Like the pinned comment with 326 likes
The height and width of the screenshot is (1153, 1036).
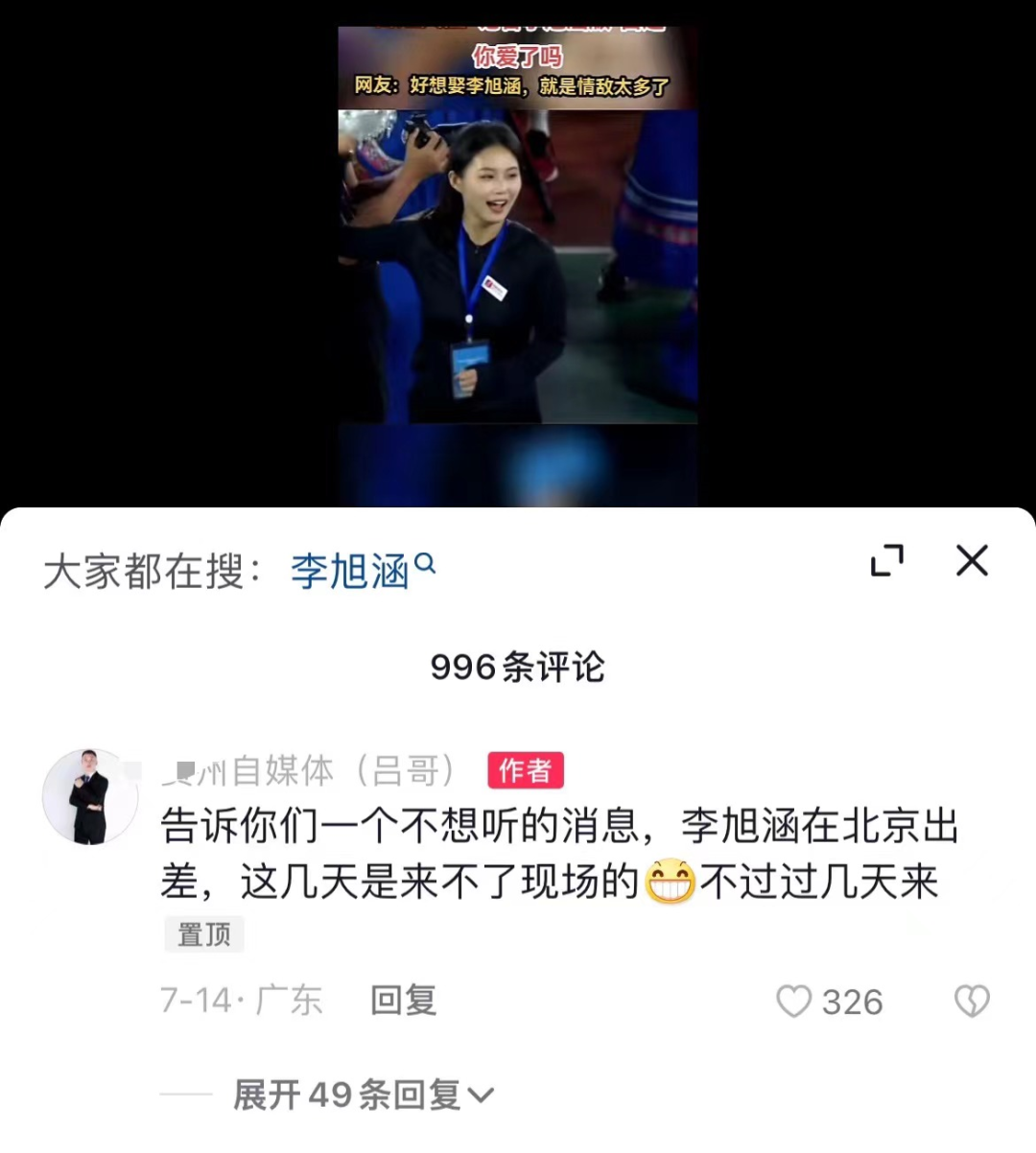[794, 1001]
